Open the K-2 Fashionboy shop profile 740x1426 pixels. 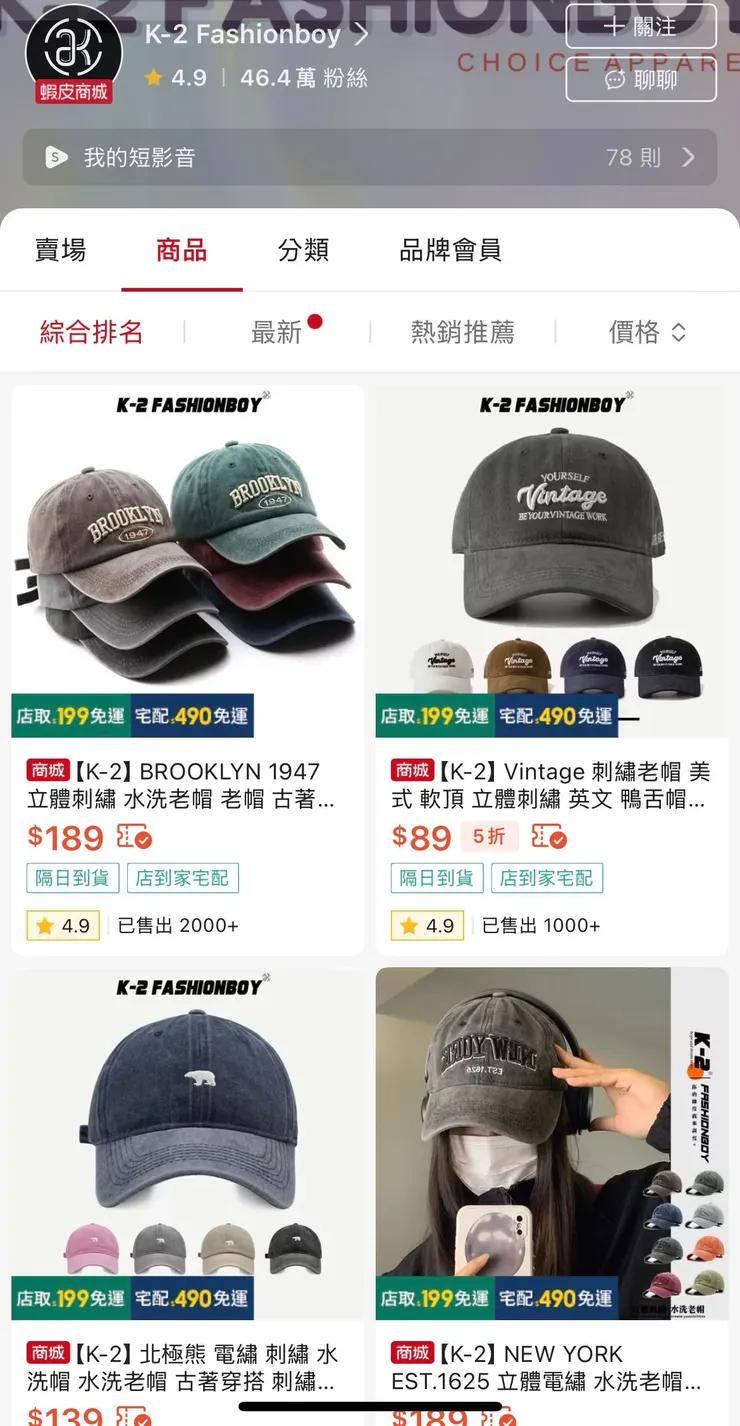coord(255,35)
